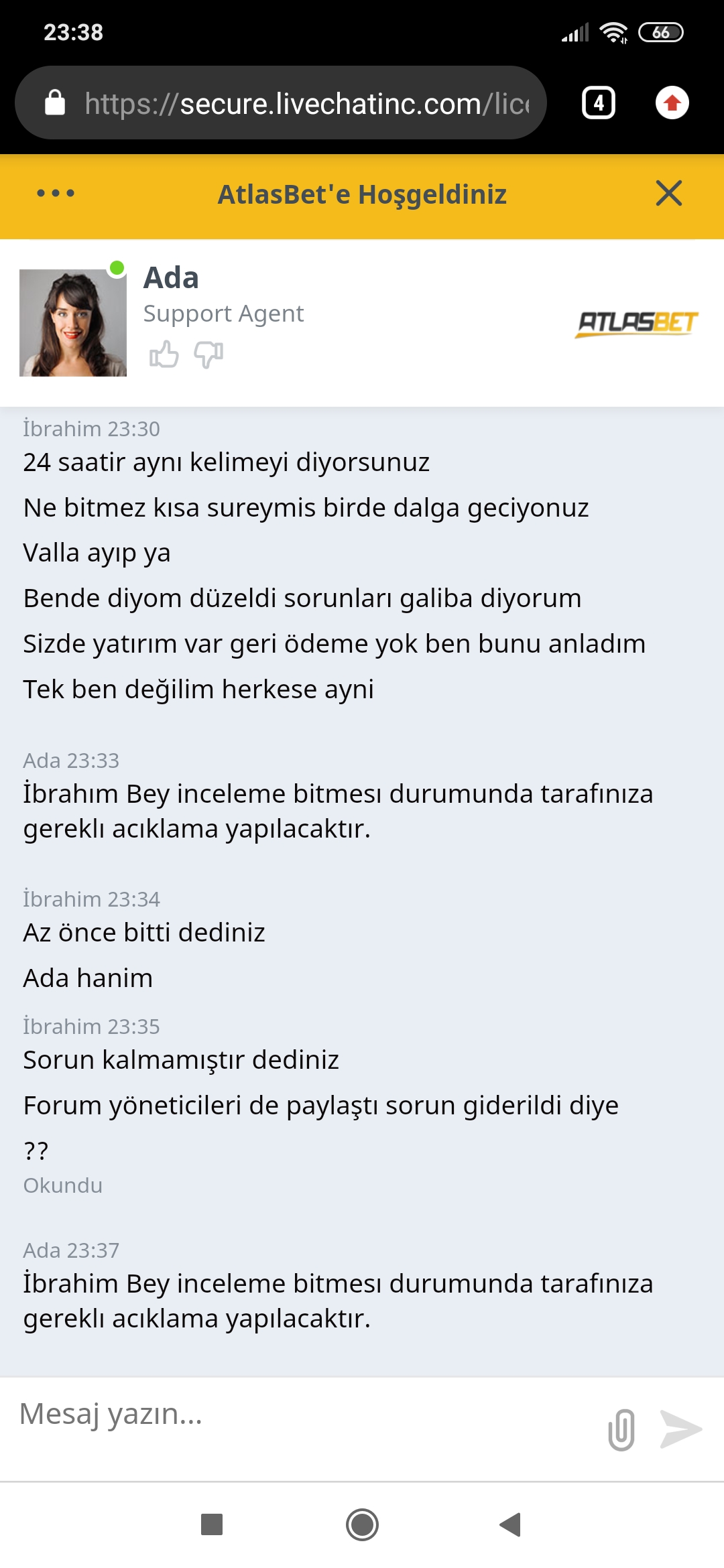Close the AtlasBet chat window
The width and height of the screenshot is (724, 1568).
tap(668, 194)
